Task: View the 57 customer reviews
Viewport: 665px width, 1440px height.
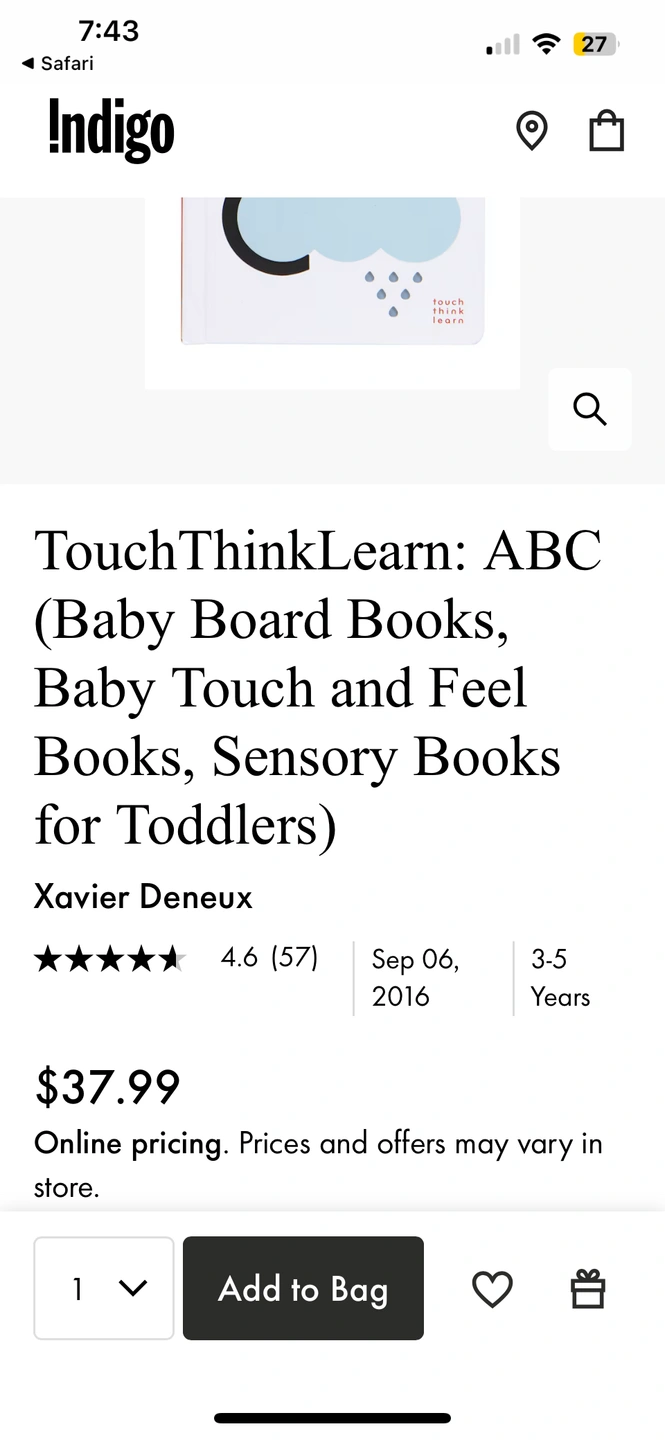Action: pyautogui.click(x=269, y=958)
